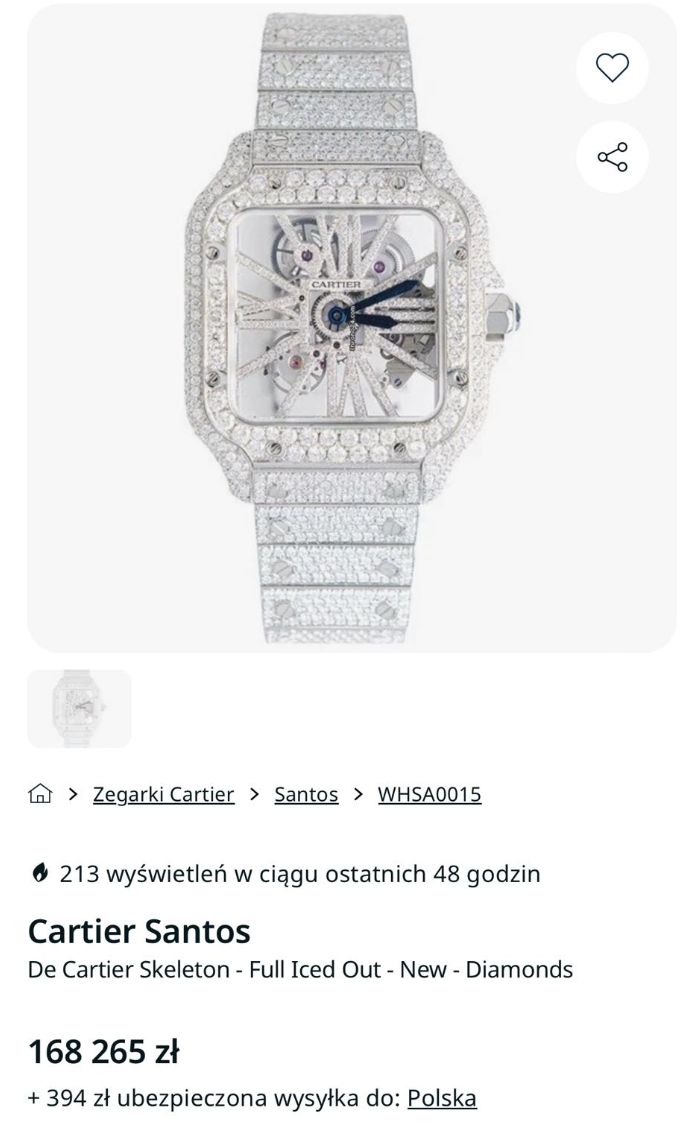Image resolution: width=680 pixels, height=1137 pixels.
Task: Add watch to favorites with heart icon
Action: coord(612,68)
